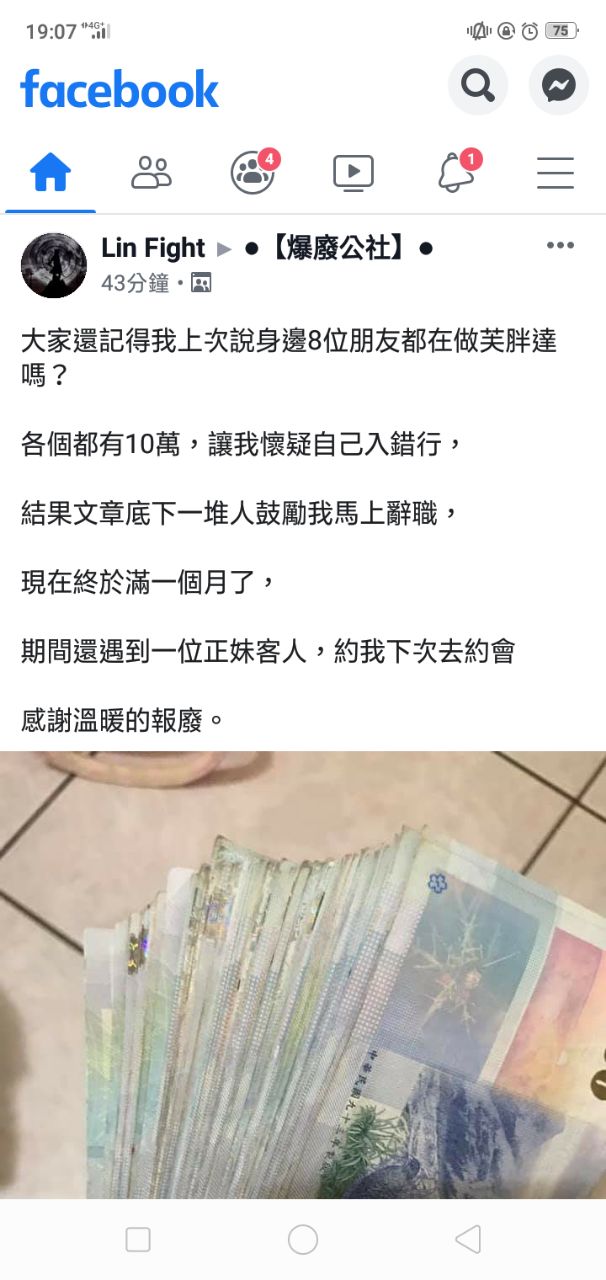The width and height of the screenshot is (606, 1280).
Task: Open Facebook search
Action: pos(478,87)
